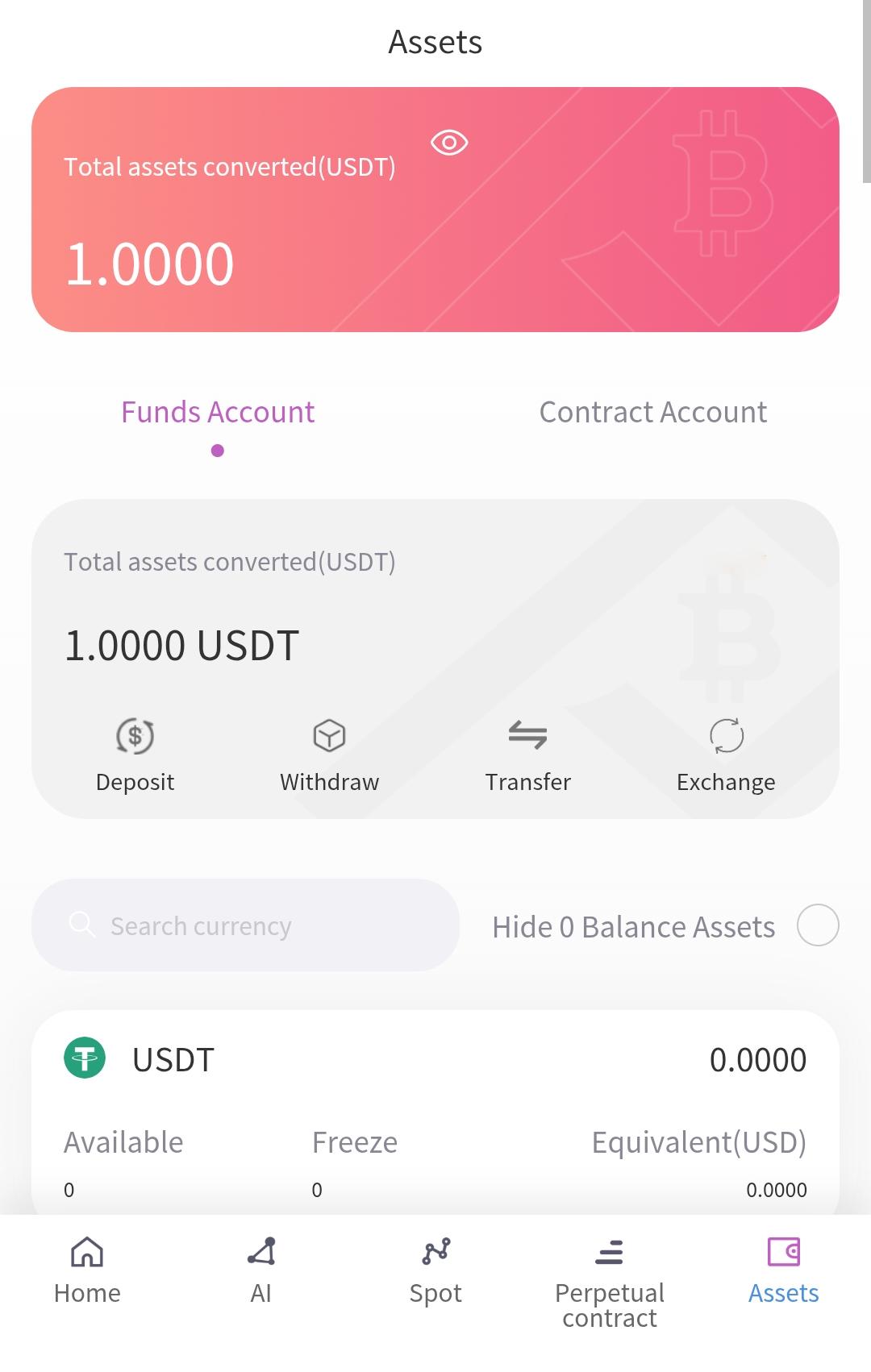Enable Hide 0 Balance Assets
871x1372 pixels.
pos(817,925)
